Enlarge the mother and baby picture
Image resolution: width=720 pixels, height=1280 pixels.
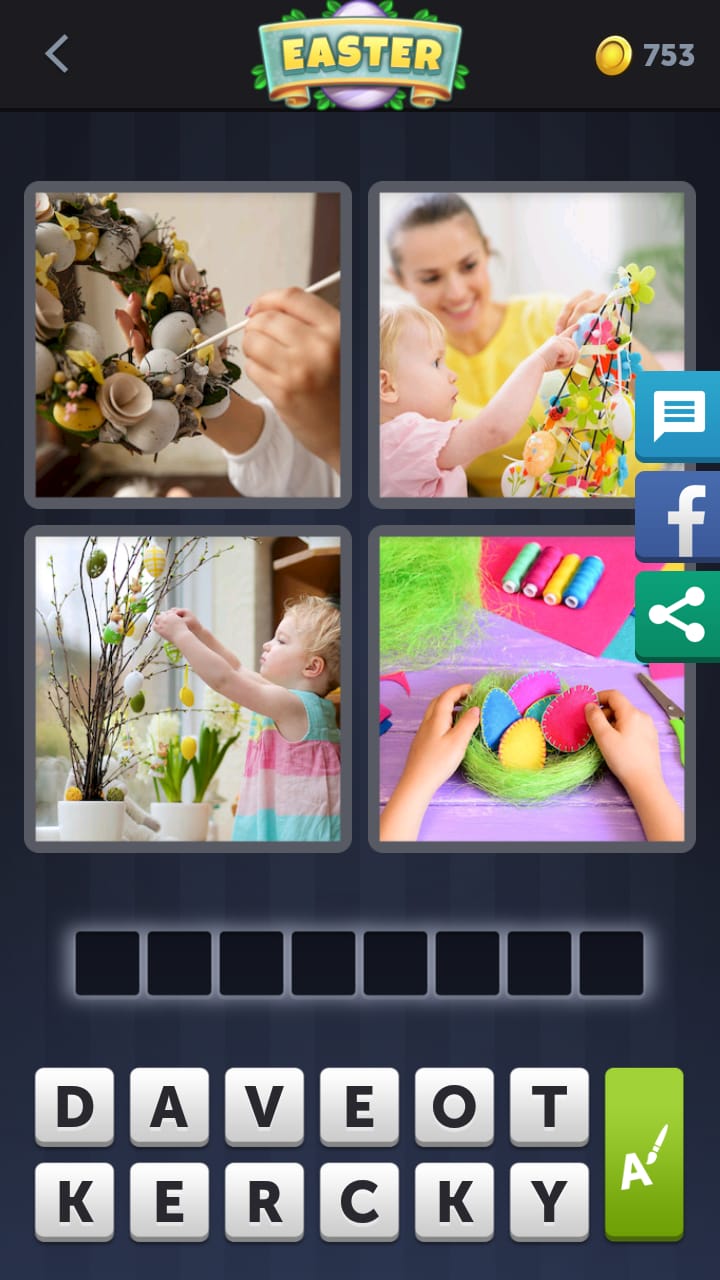tap(532, 345)
